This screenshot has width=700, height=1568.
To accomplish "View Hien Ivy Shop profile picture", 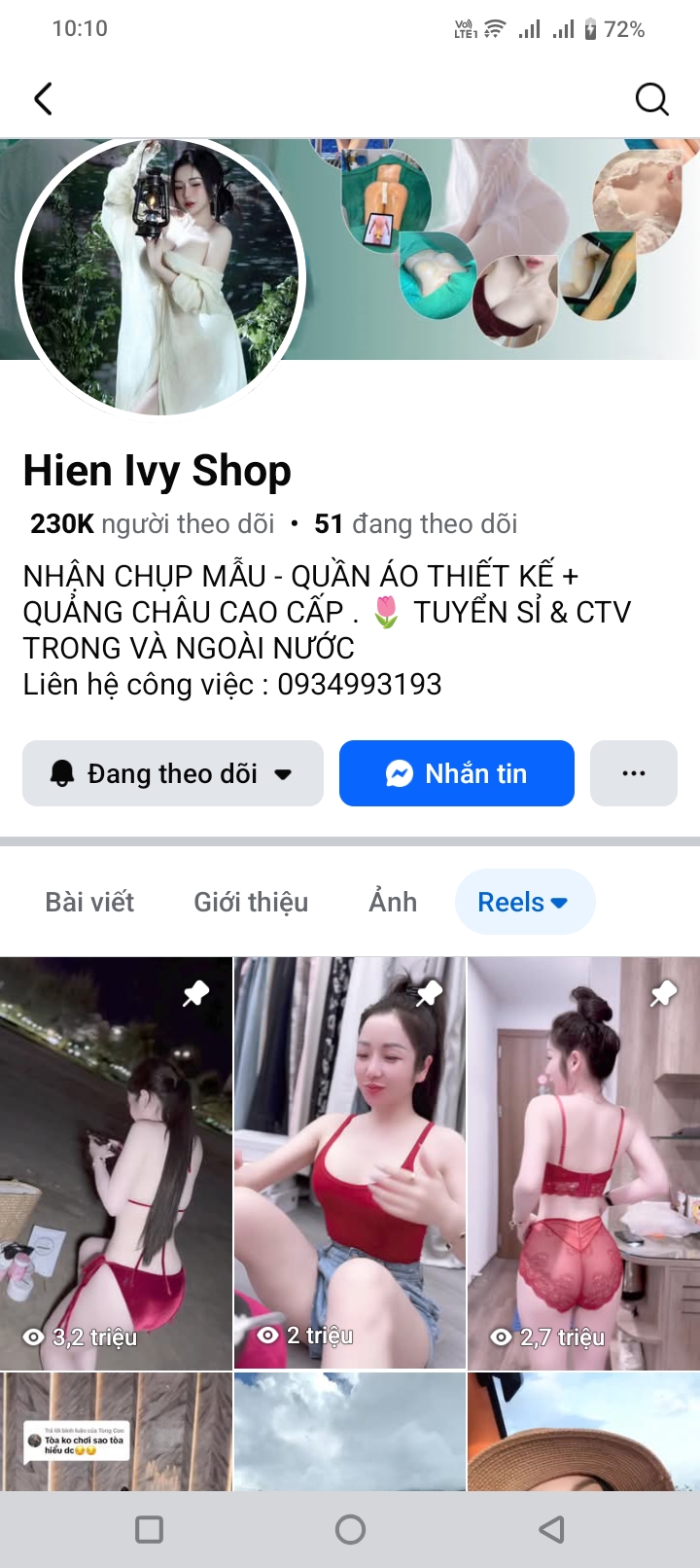I will 160,277.
